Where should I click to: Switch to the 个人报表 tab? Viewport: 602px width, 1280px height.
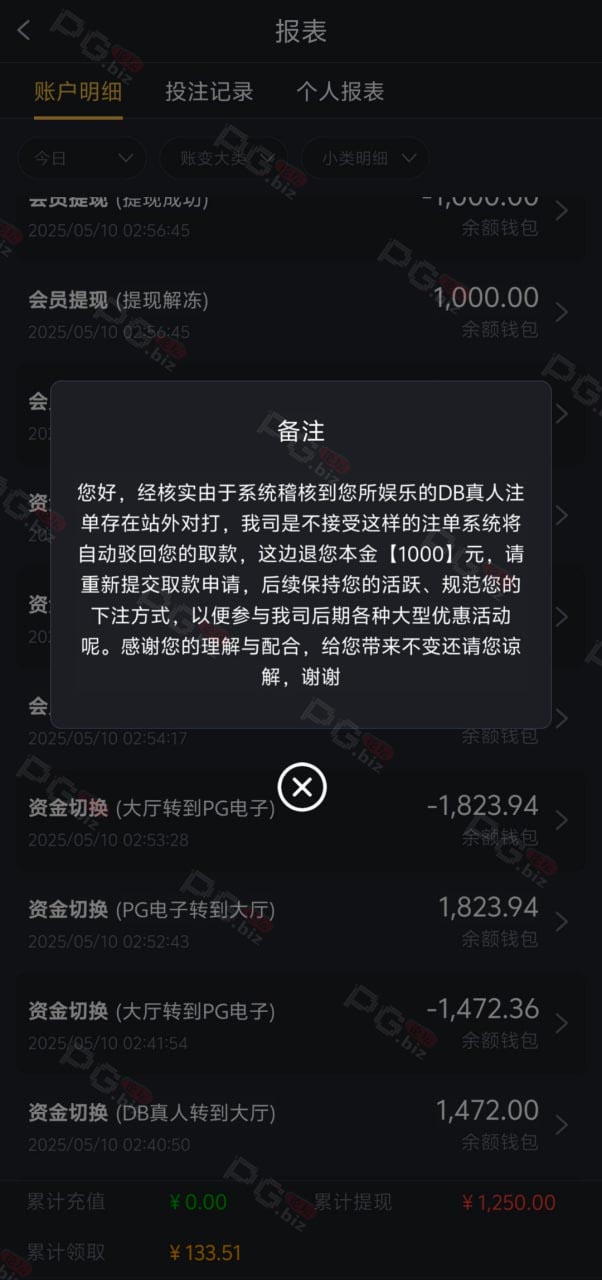[340, 92]
